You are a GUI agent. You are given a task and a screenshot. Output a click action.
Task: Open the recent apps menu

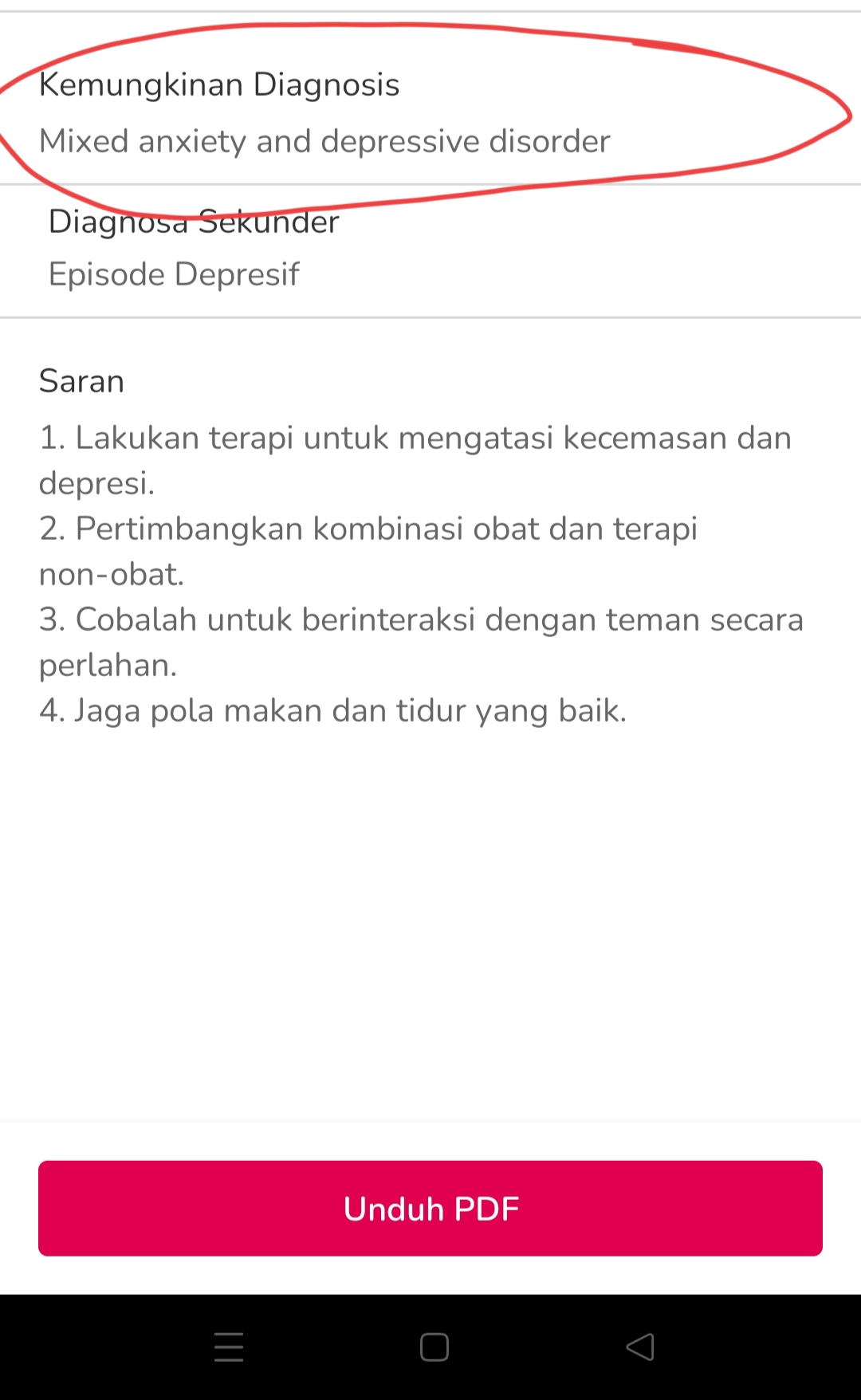click(229, 1347)
